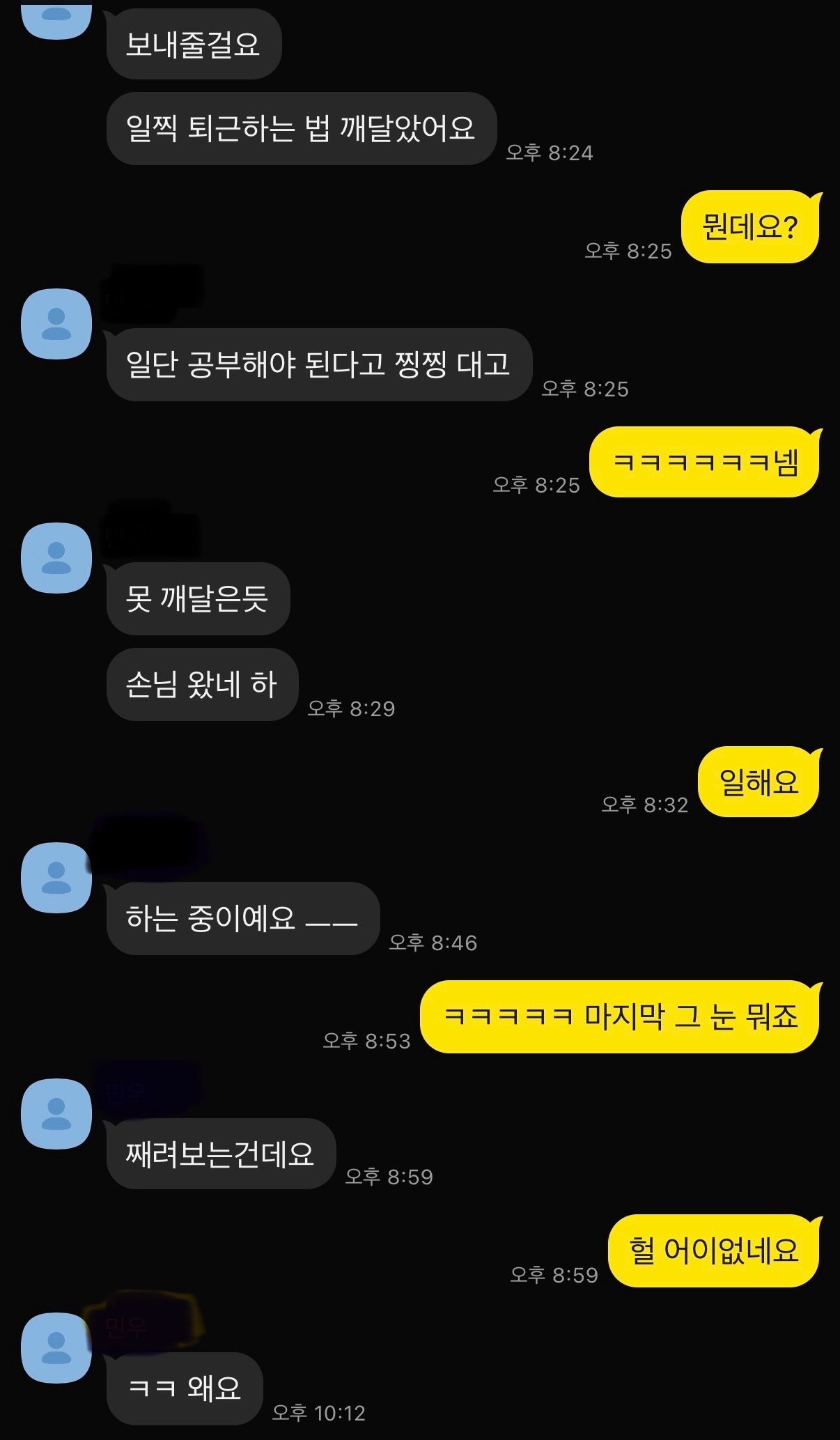Open sender's profile picture beside "일단 공부해야 된다고 찡찡 대고"
840x1440 pixels.
(56, 324)
